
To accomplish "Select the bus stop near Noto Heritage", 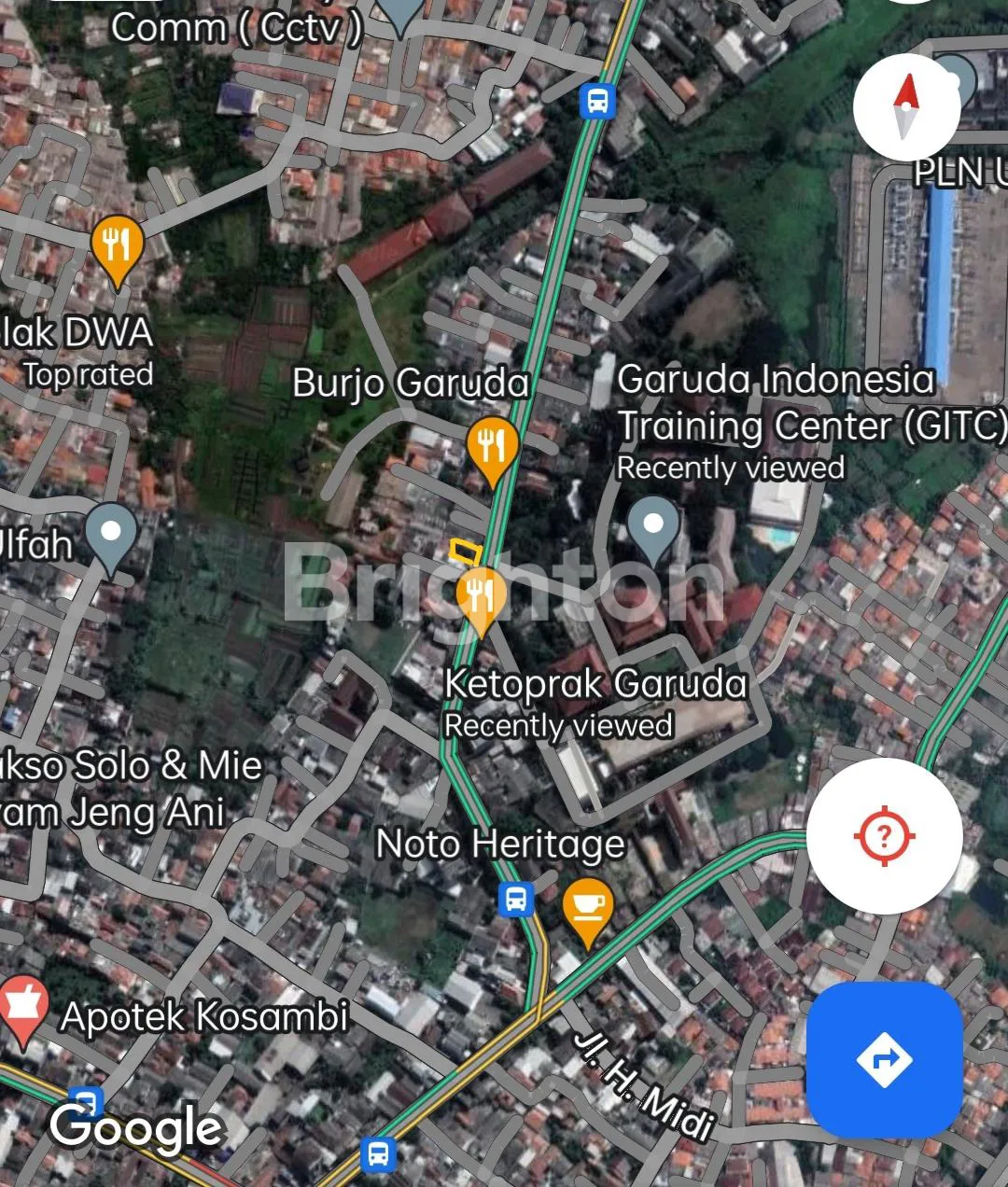I will (x=515, y=900).
